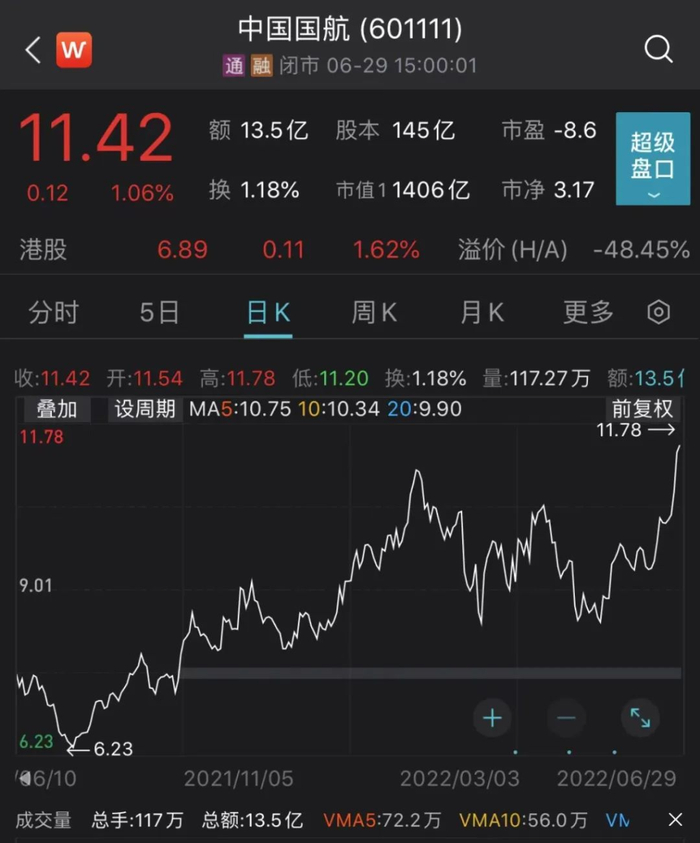This screenshot has height=843, width=700.
Task: Select the 日K chart tab
Action: 268,313
